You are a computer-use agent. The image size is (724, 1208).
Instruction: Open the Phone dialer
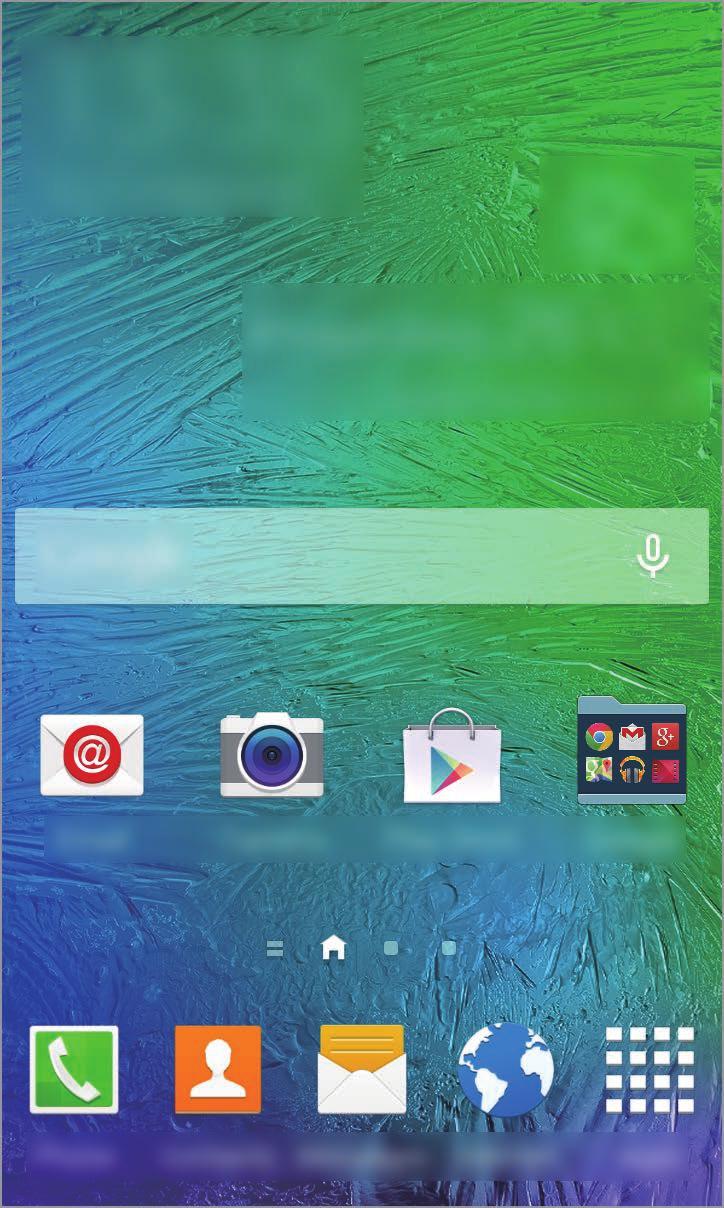74,1069
